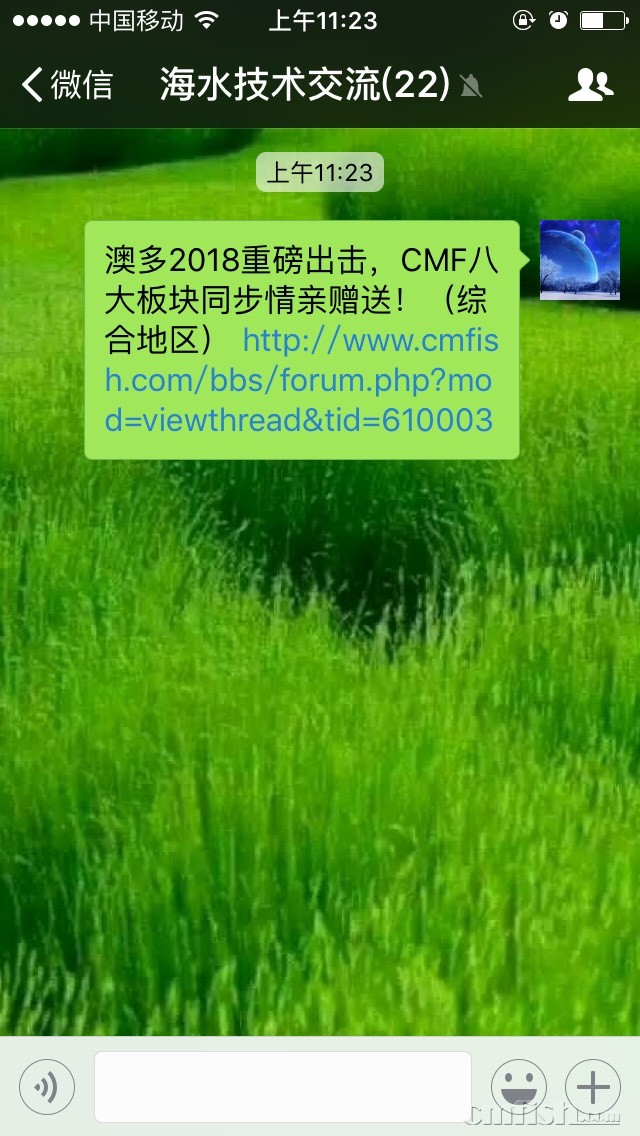Open the emoji sticker panel
This screenshot has width=640, height=1136.
[x=518, y=1086]
